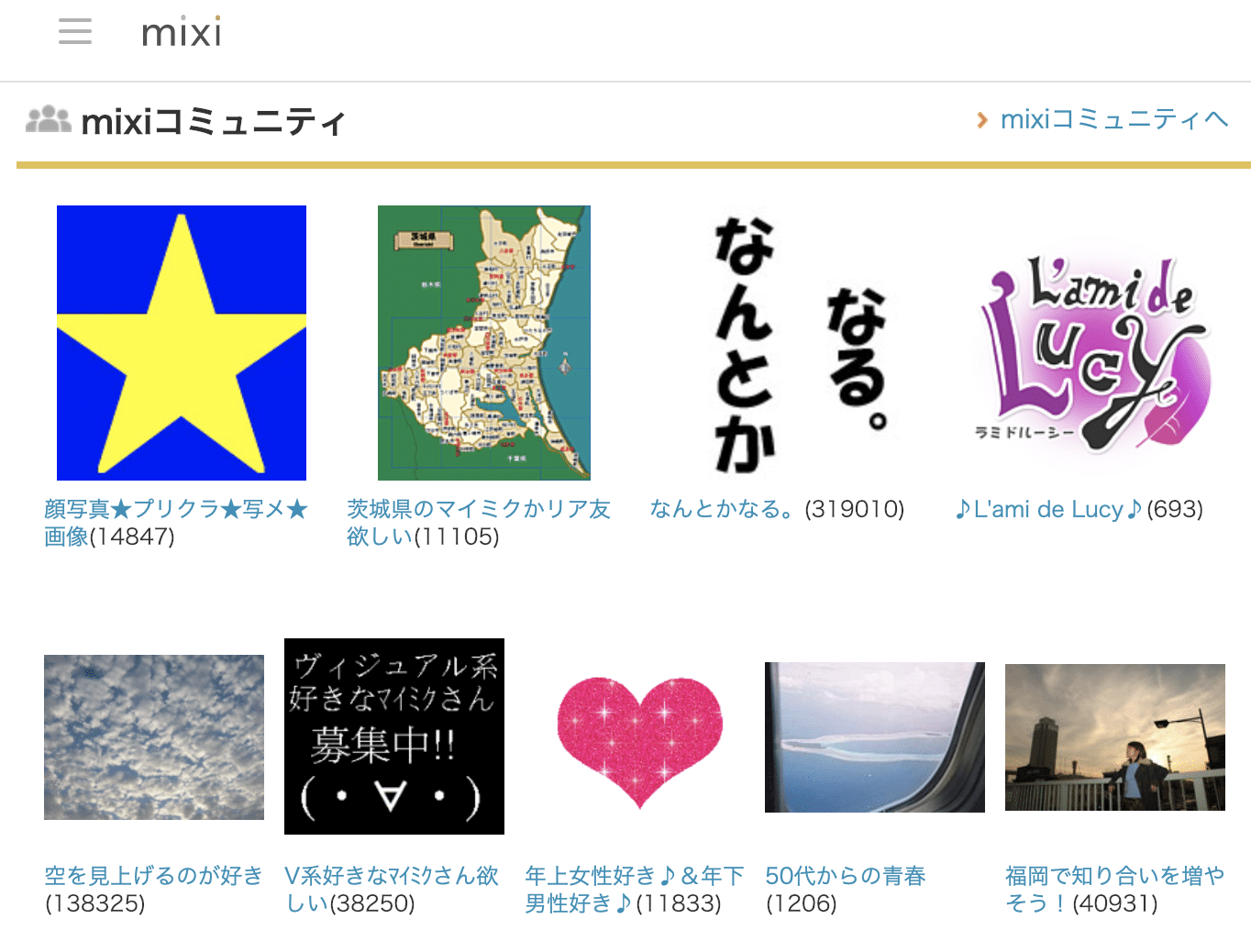Open the Ibaraki map community thumbnail
This screenshot has height=952, width=1251.
(x=484, y=343)
